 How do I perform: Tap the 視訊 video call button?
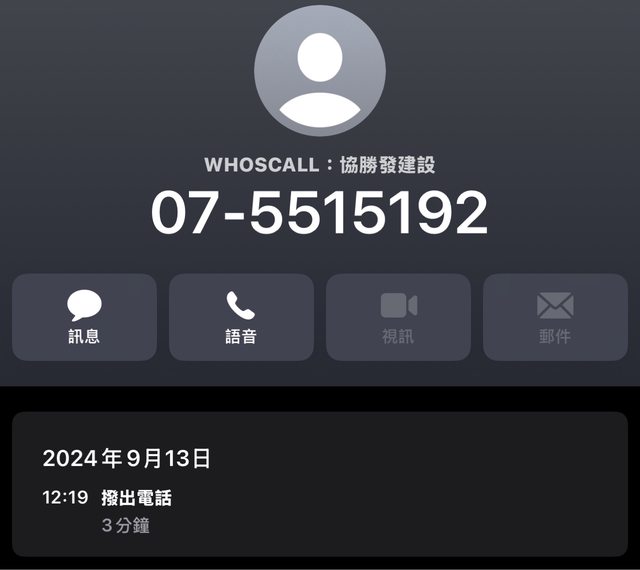398,317
